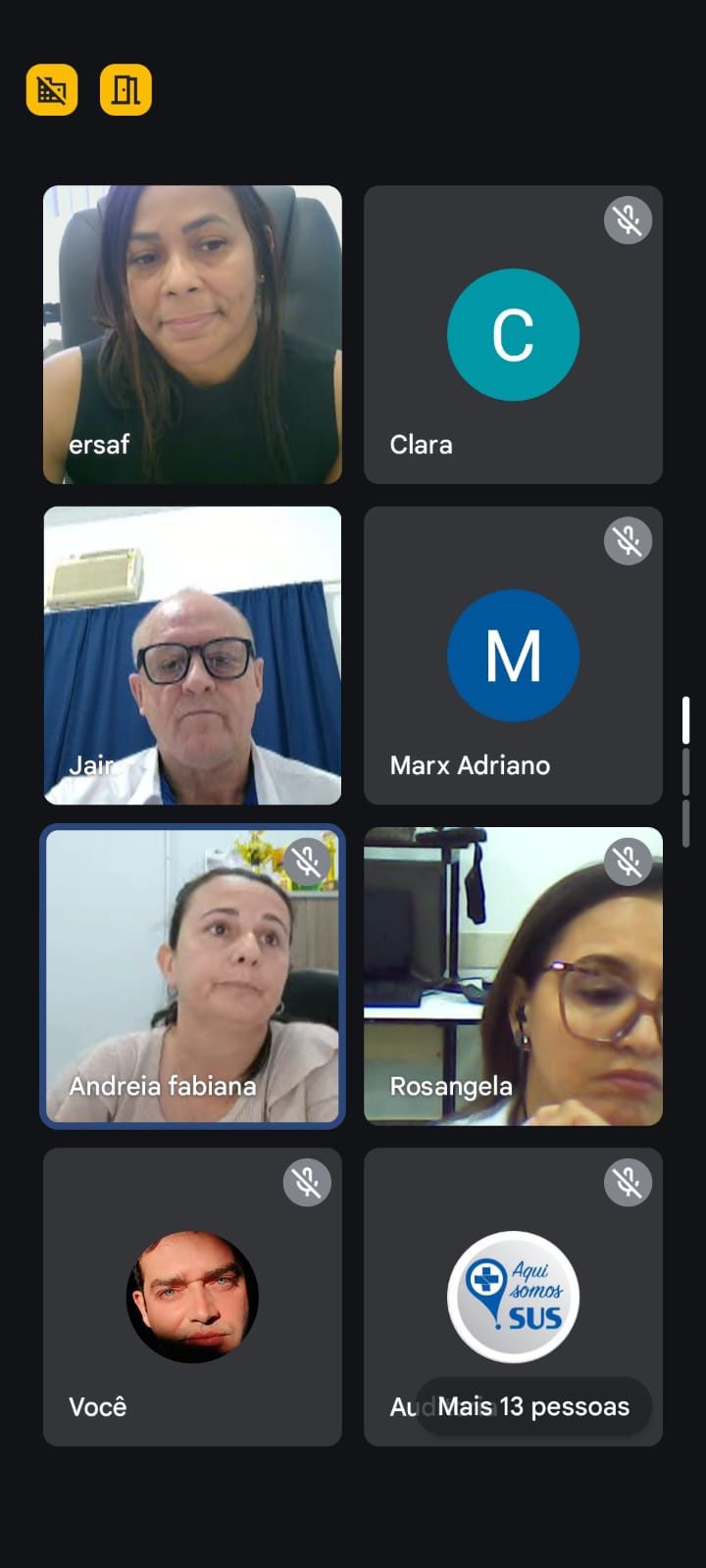Select your own tile labeled Você

(x=192, y=1297)
